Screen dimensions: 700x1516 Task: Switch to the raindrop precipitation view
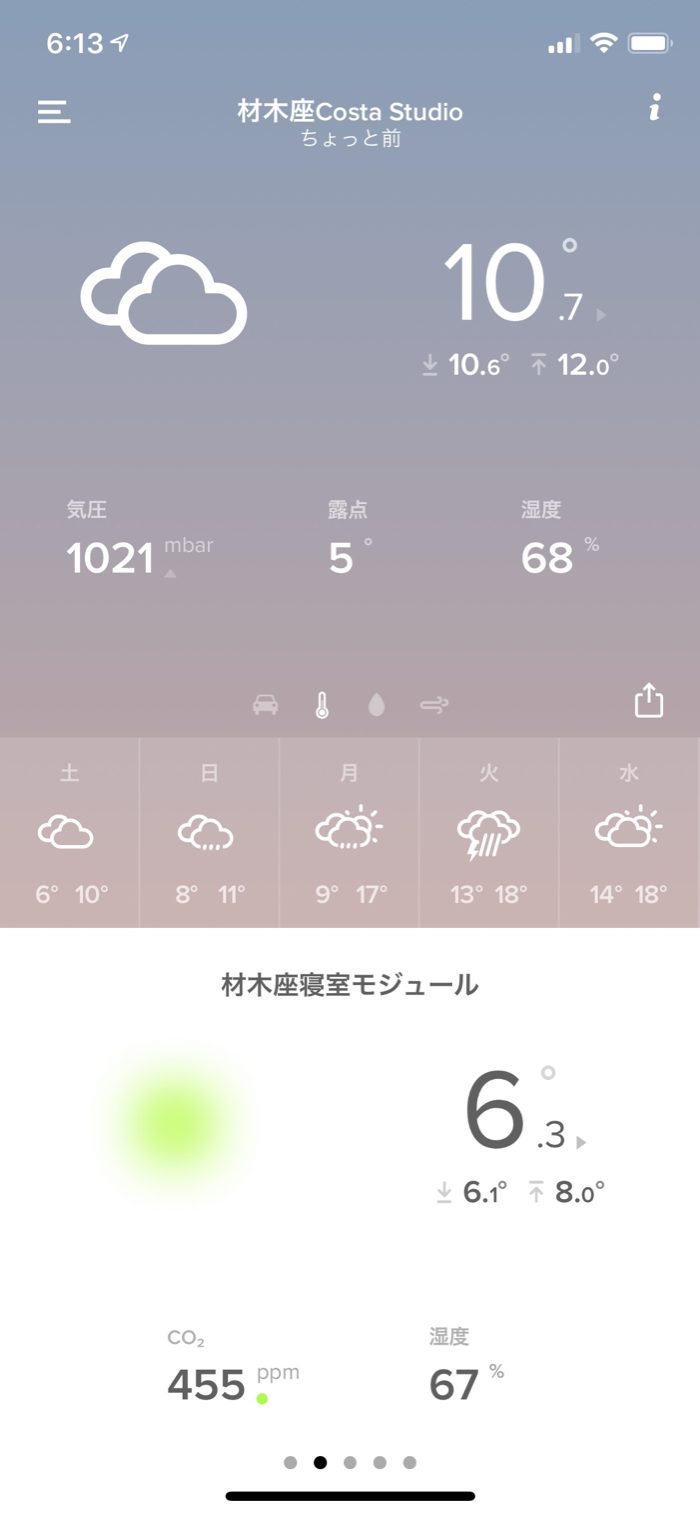376,706
